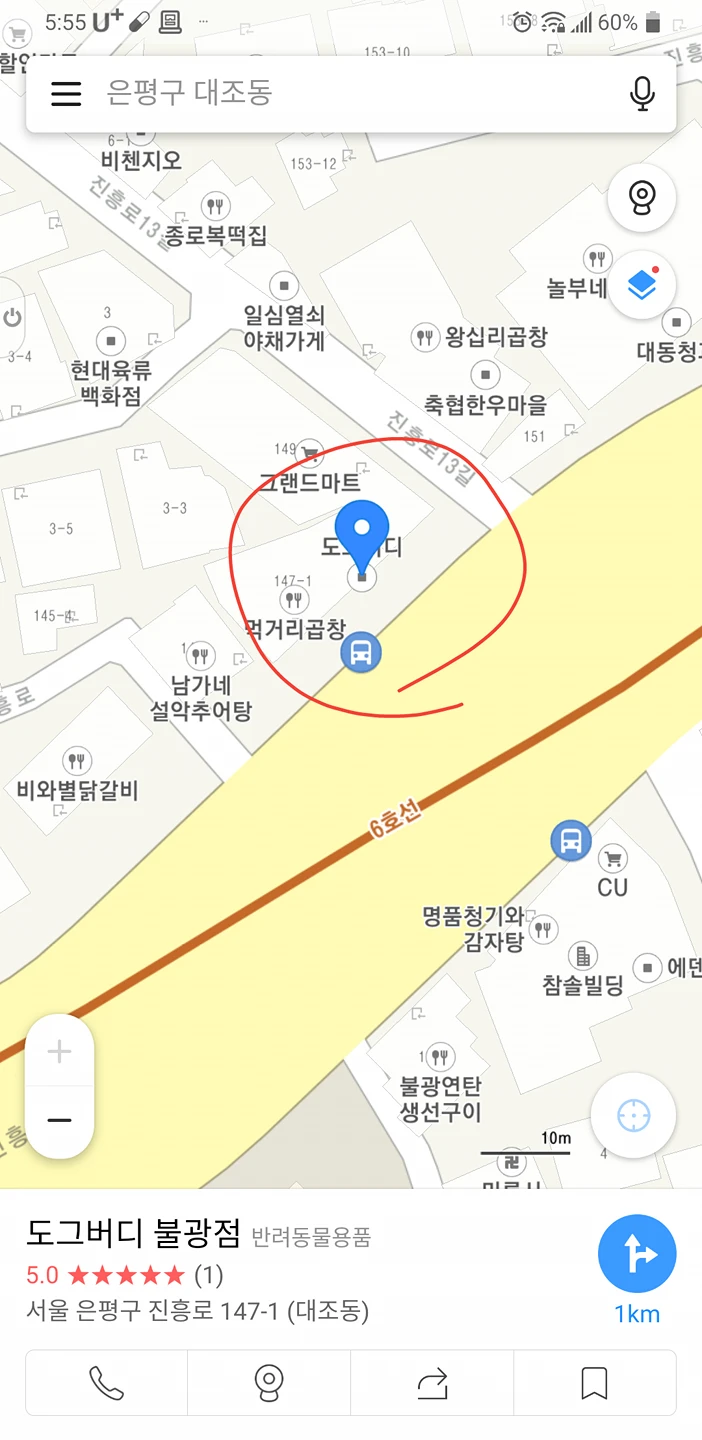Call 도그버디 불광점 with phone icon

106,1383
